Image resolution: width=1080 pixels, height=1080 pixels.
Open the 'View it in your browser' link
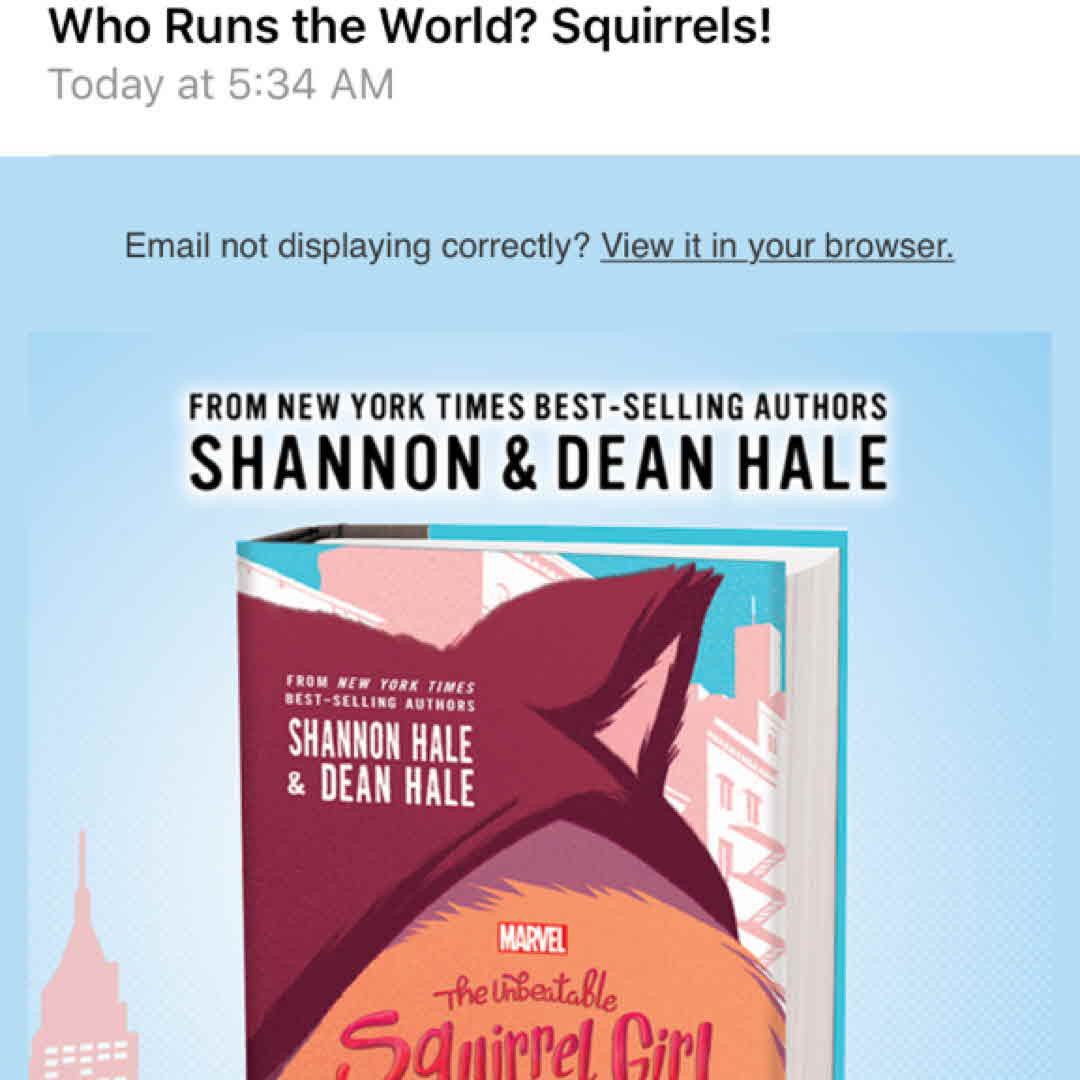[x=777, y=245]
